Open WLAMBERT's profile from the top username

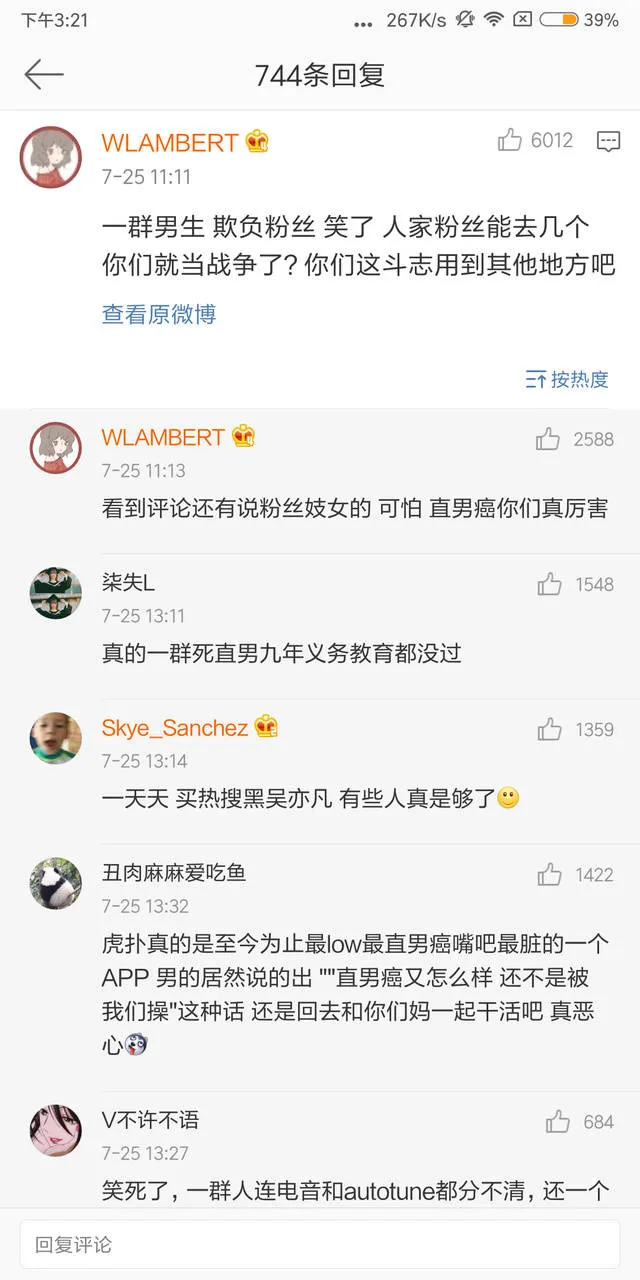[x=169, y=143]
